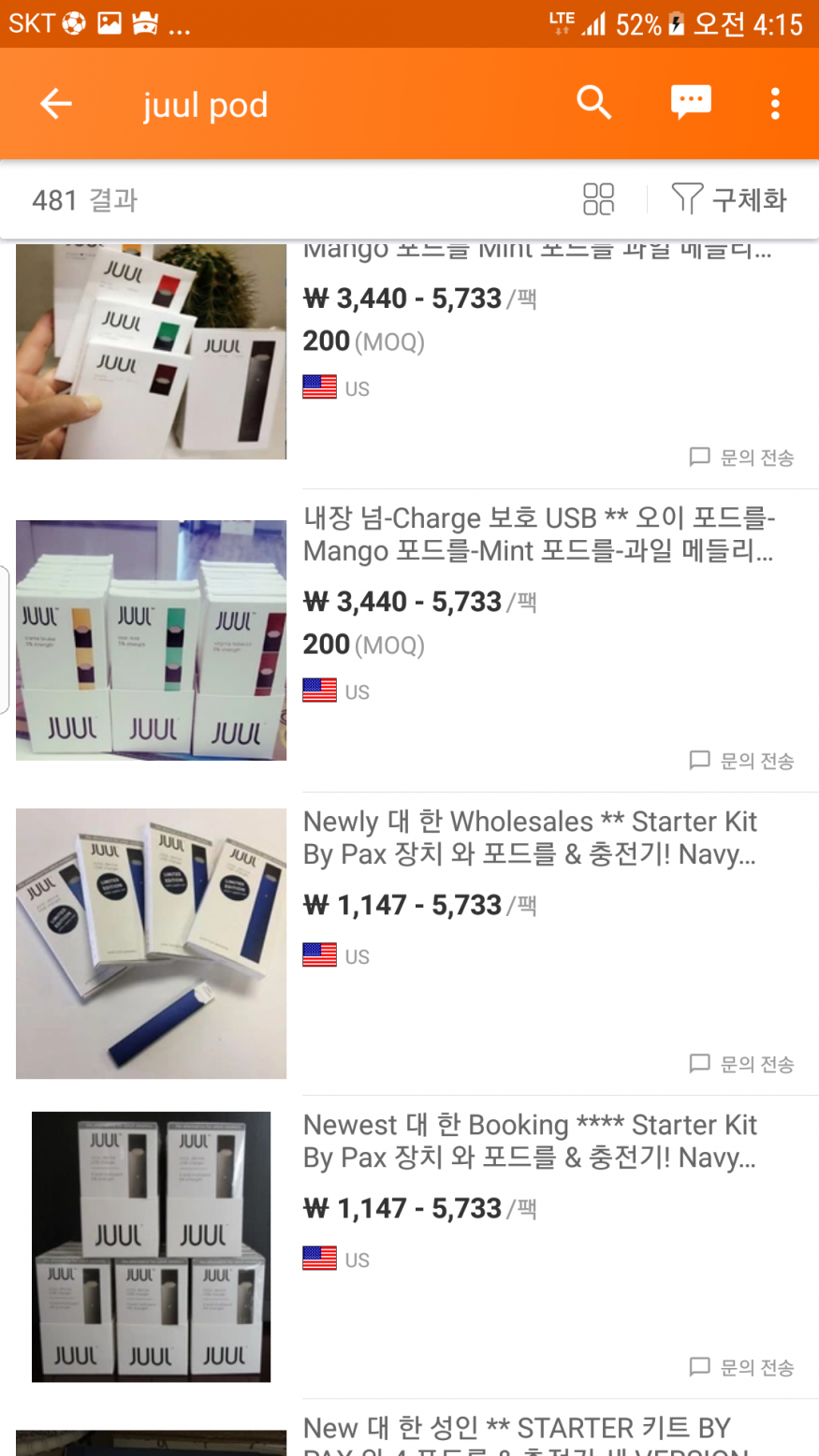Open the messages chat bubble icon
819x1456 pixels.
click(691, 102)
